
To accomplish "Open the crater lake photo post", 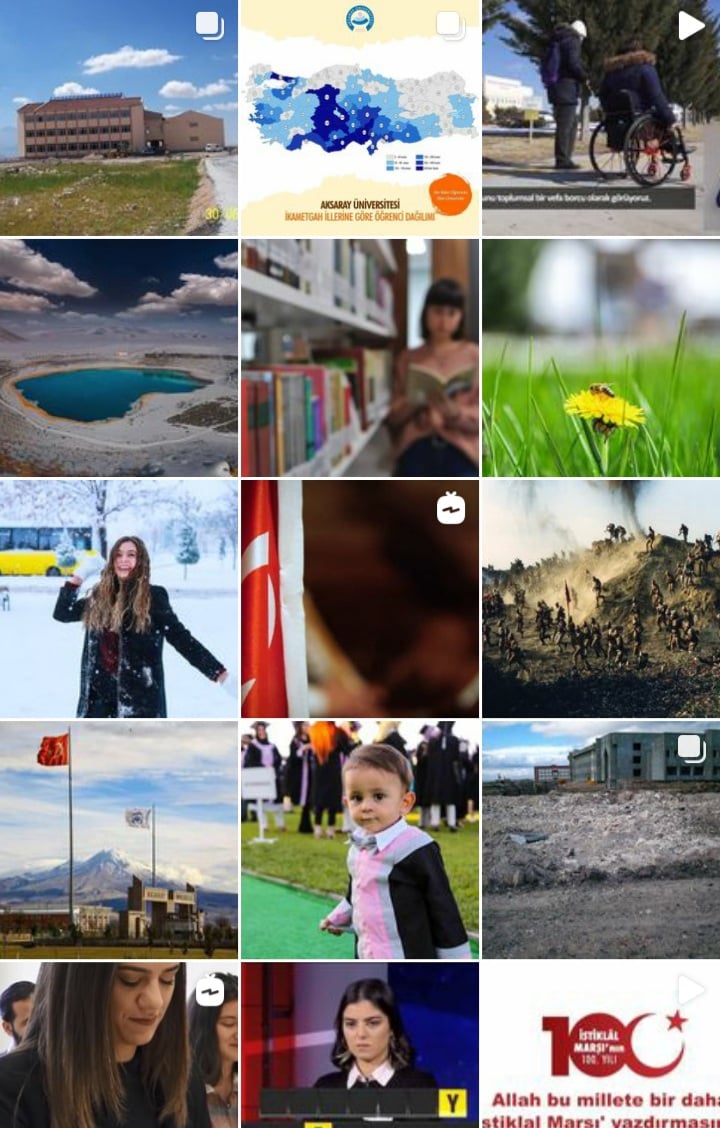I will (119, 358).
